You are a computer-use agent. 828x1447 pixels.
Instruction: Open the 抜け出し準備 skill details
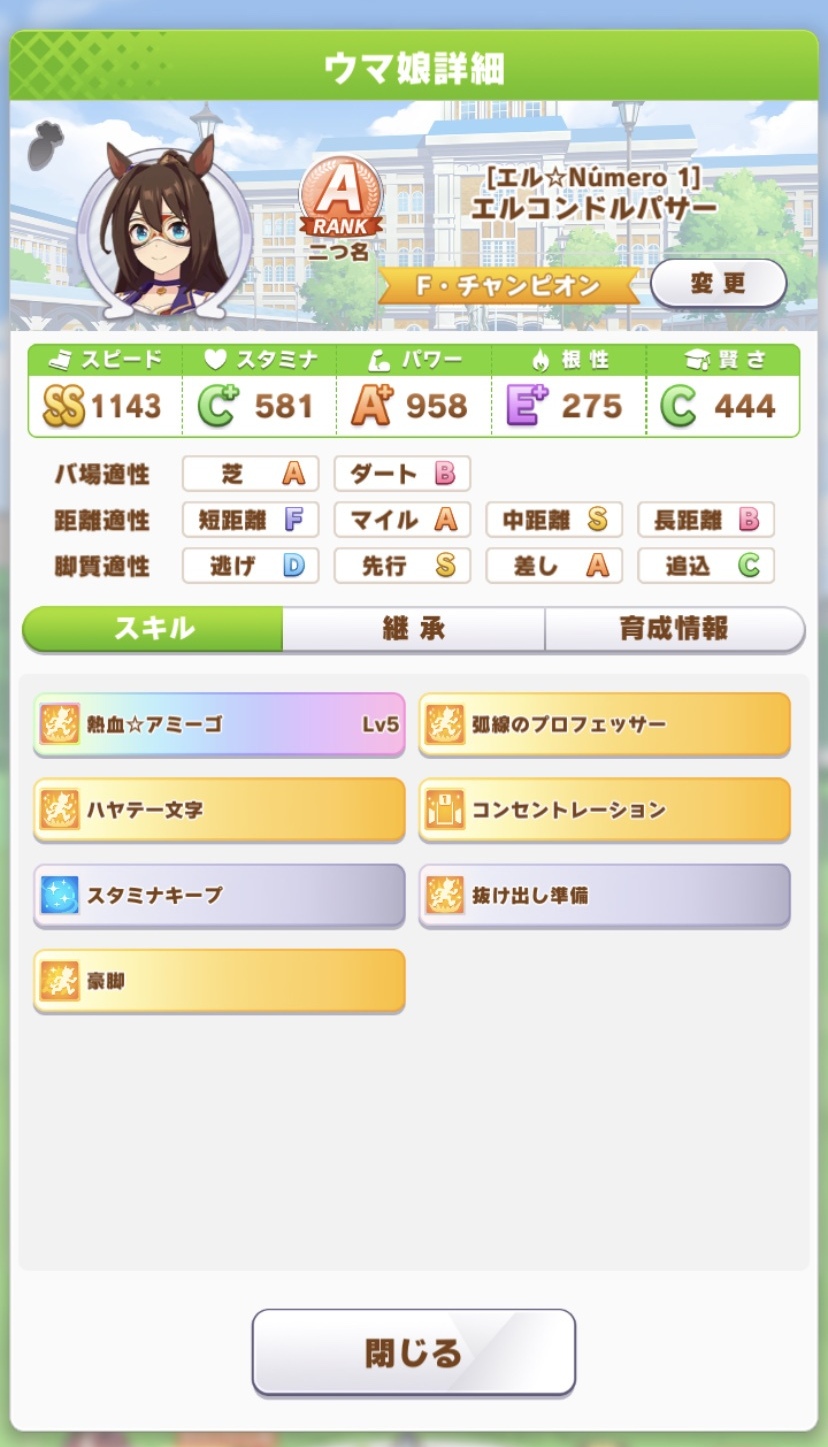click(604, 895)
